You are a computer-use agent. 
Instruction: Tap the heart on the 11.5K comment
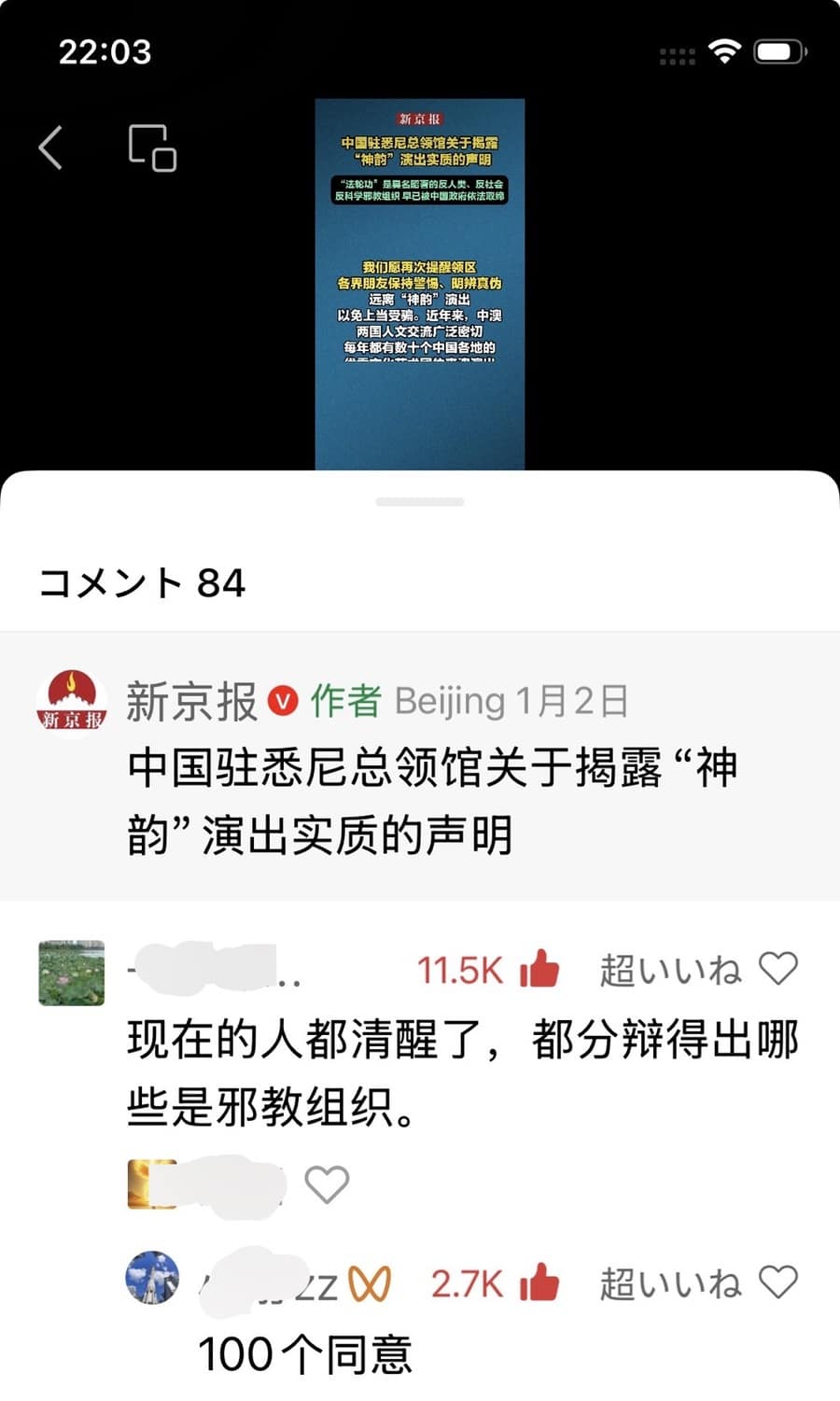tap(777, 969)
